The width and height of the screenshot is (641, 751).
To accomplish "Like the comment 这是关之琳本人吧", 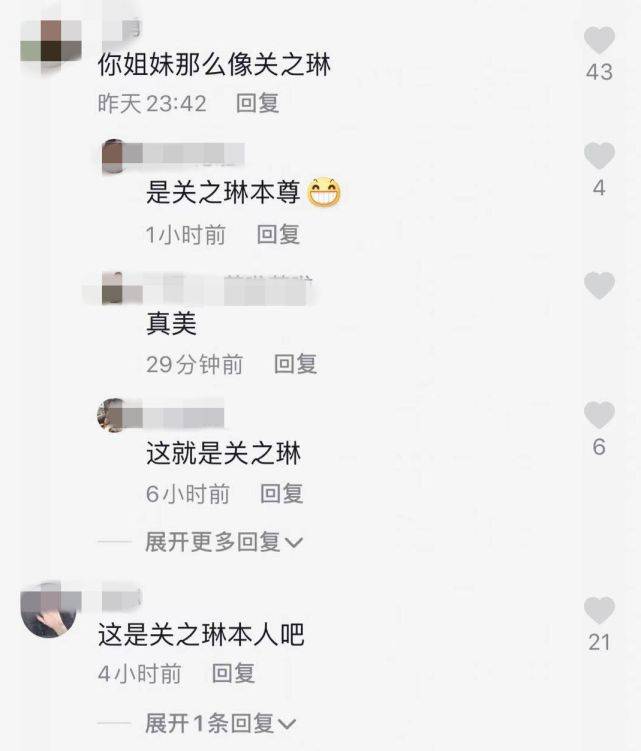I will click(x=598, y=610).
